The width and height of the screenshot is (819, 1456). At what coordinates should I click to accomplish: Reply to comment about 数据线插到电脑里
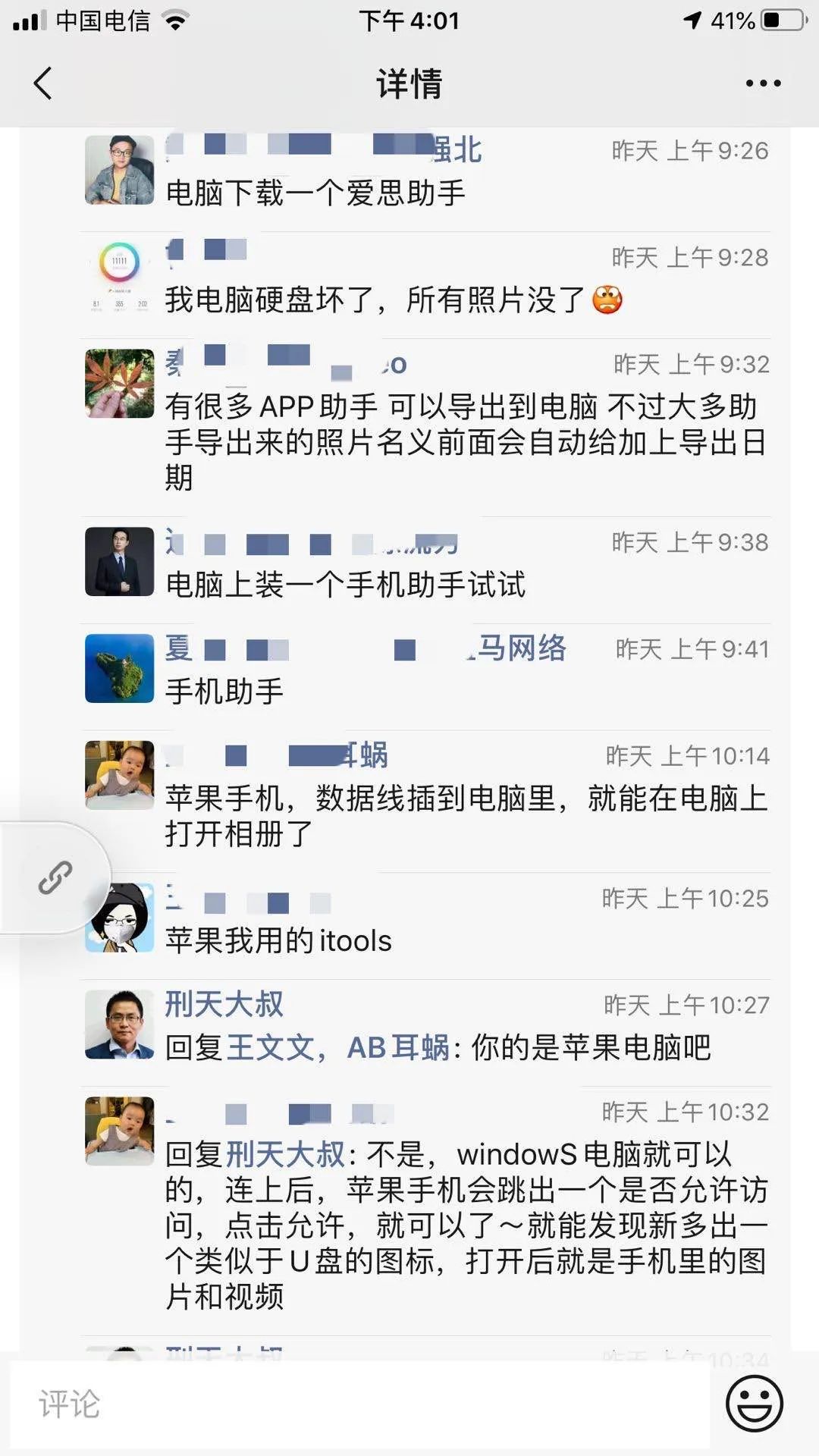point(466,816)
